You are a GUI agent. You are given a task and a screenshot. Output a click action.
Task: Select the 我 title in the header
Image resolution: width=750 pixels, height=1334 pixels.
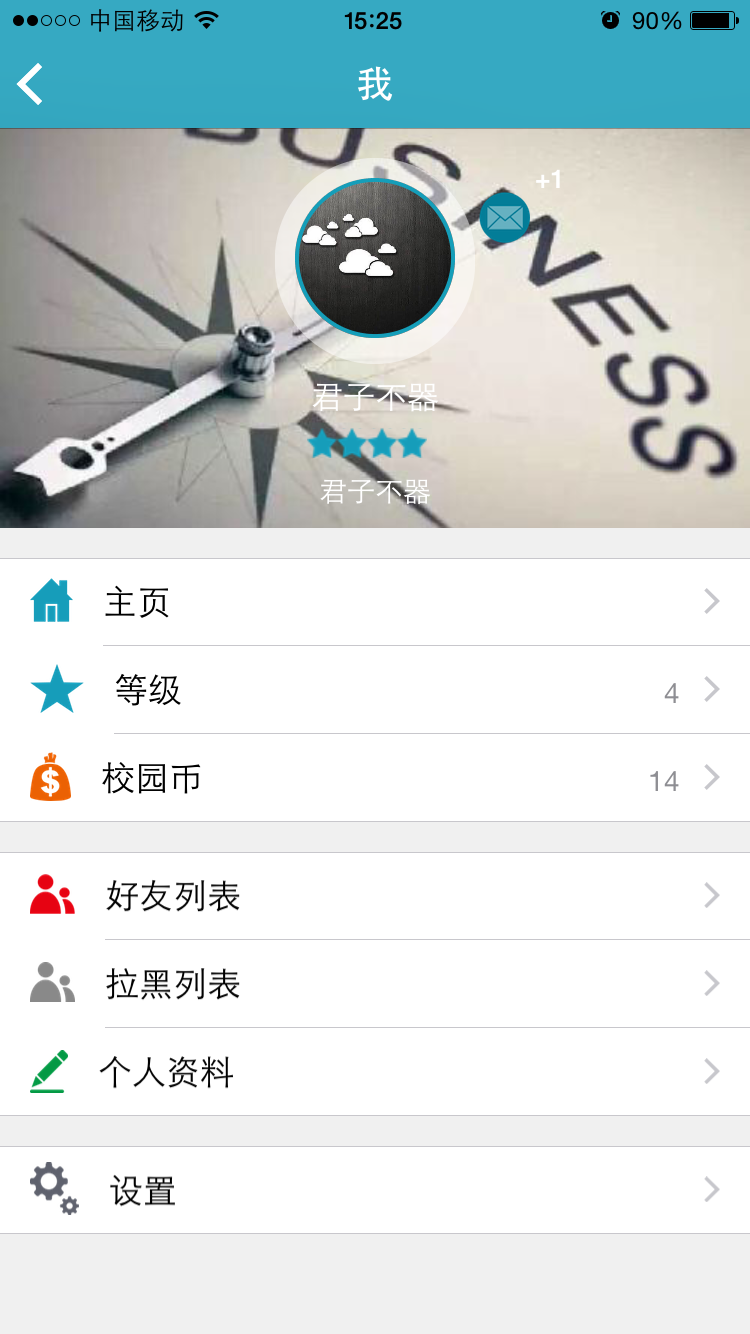coord(375,84)
